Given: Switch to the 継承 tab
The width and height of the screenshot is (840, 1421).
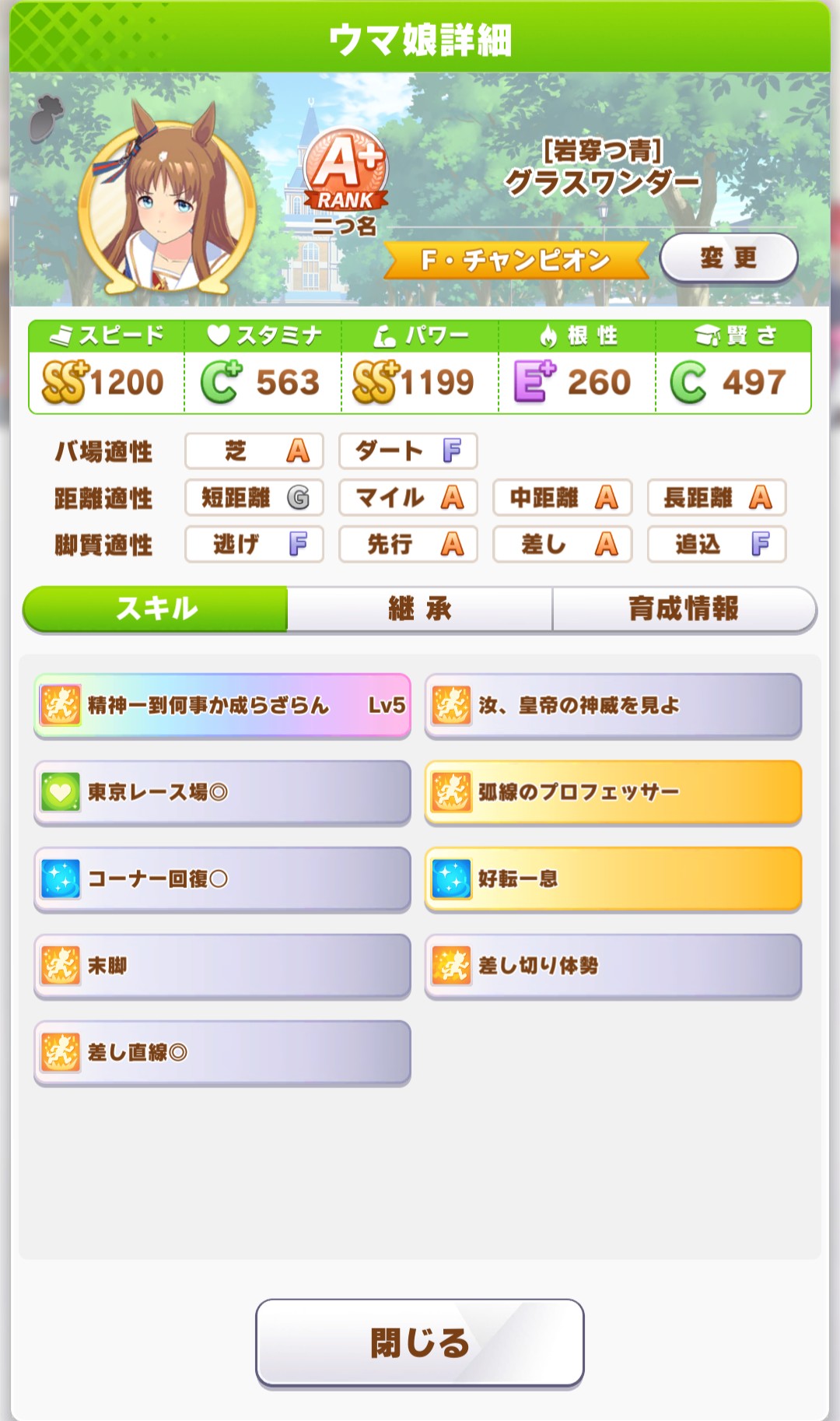Looking at the screenshot, I should (420, 609).
